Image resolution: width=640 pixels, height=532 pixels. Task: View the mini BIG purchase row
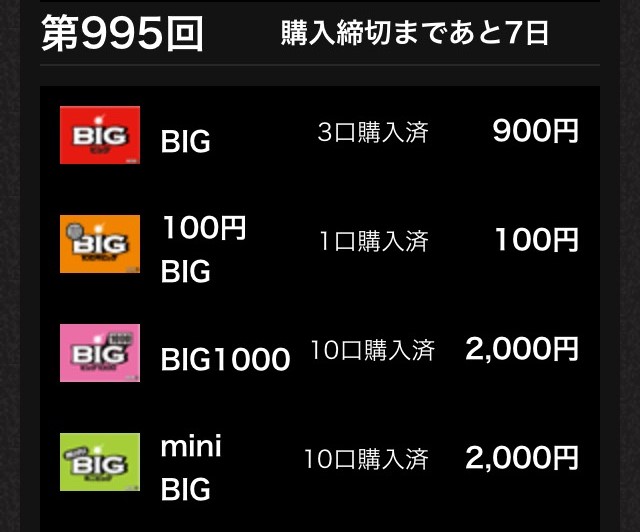click(x=320, y=461)
